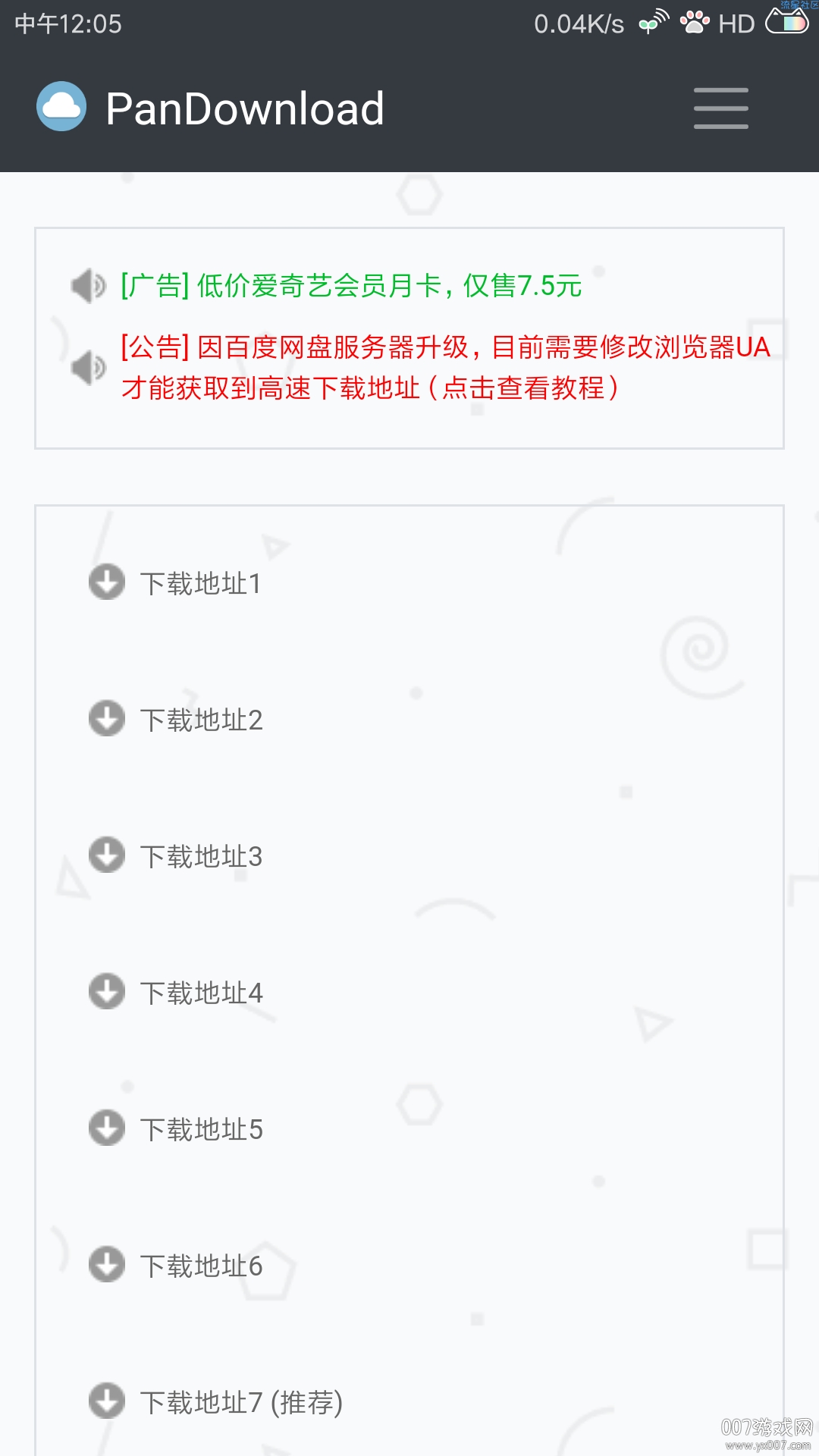Open the hamburger navigation menu
819x1456 pixels.
[x=720, y=108]
